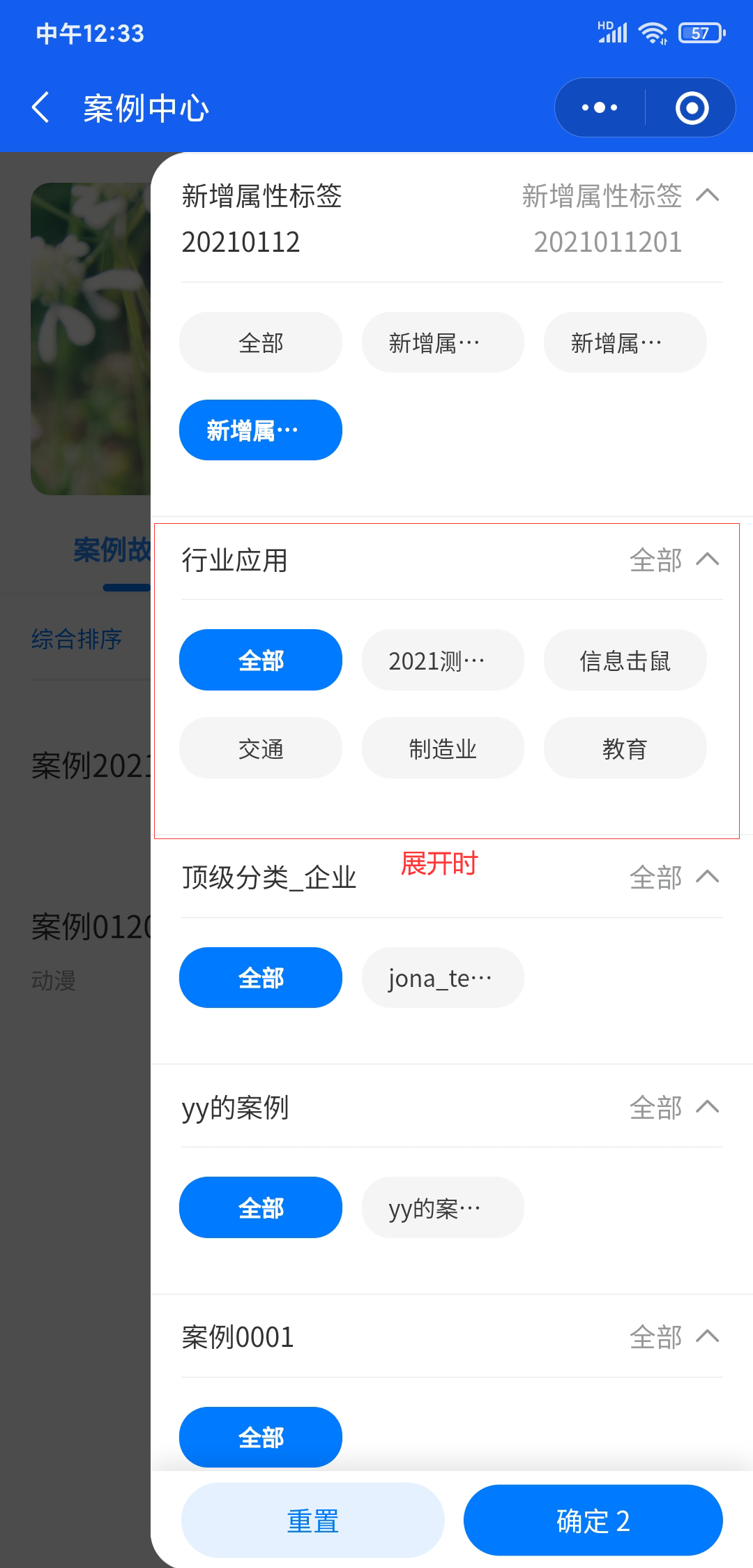Filter by 交通 industry
Image resolution: width=753 pixels, height=1568 pixels.
pyautogui.click(x=261, y=748)
